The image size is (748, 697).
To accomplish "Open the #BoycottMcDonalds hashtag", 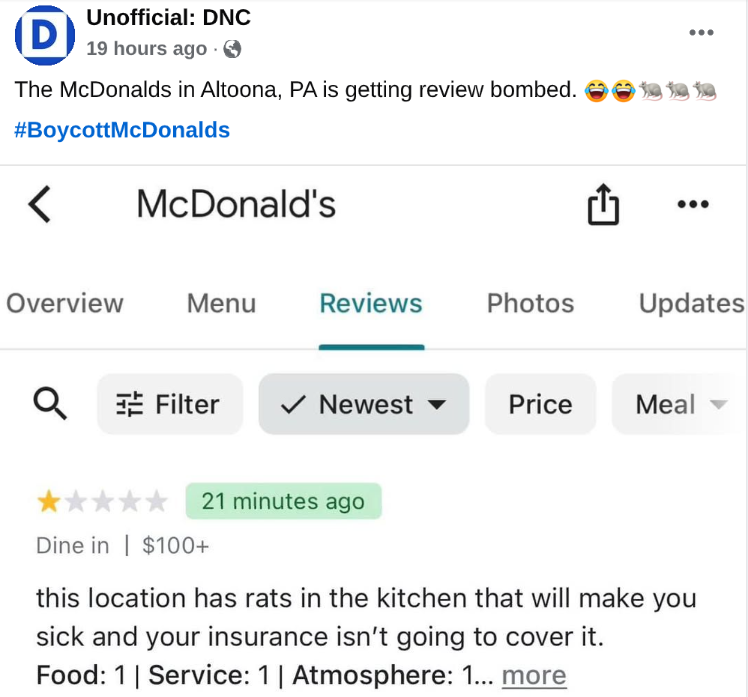I will point(122,130).
